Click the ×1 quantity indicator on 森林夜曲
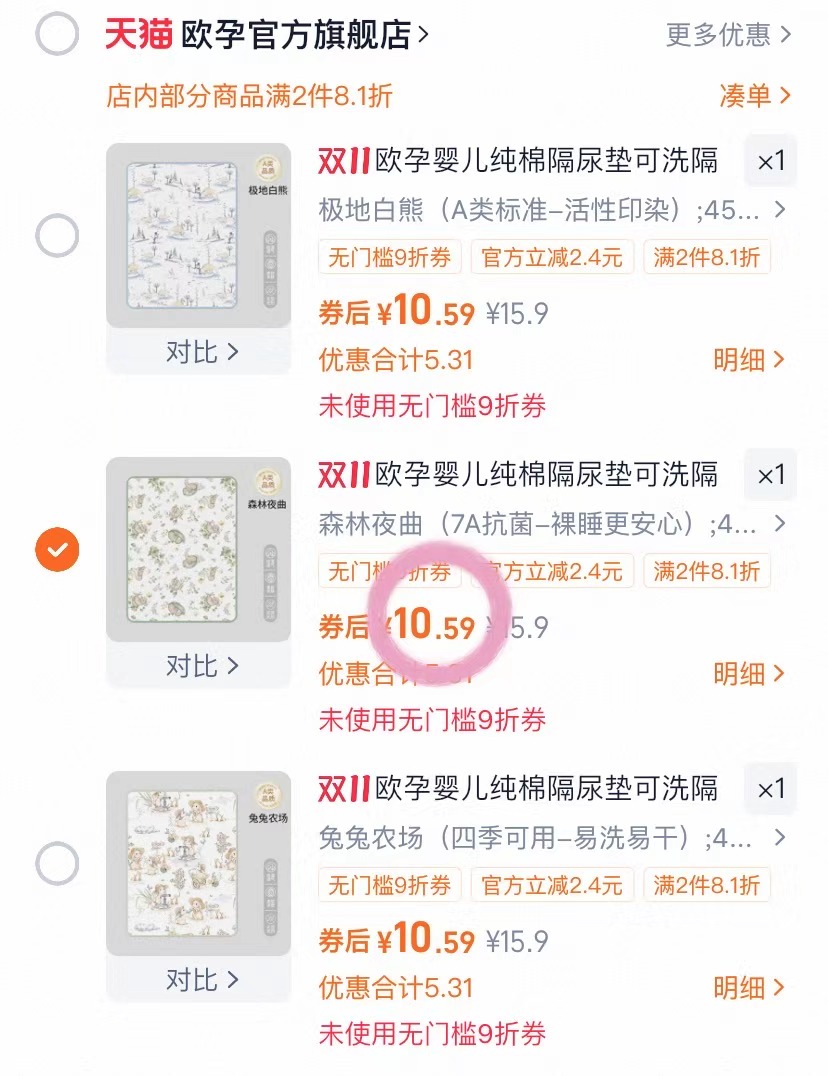 tap(770, 476)
